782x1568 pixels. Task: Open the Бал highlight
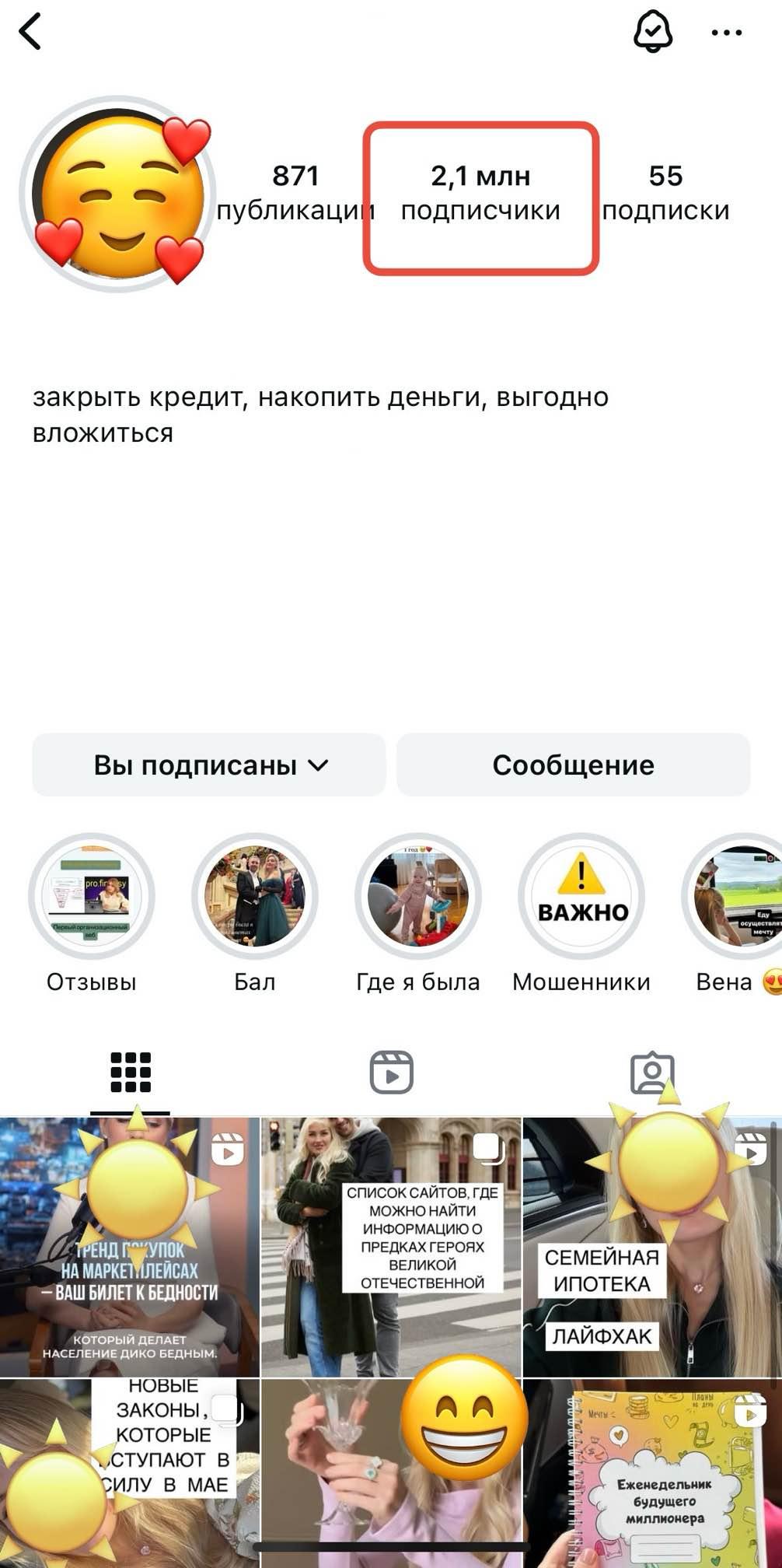point(255,897)
